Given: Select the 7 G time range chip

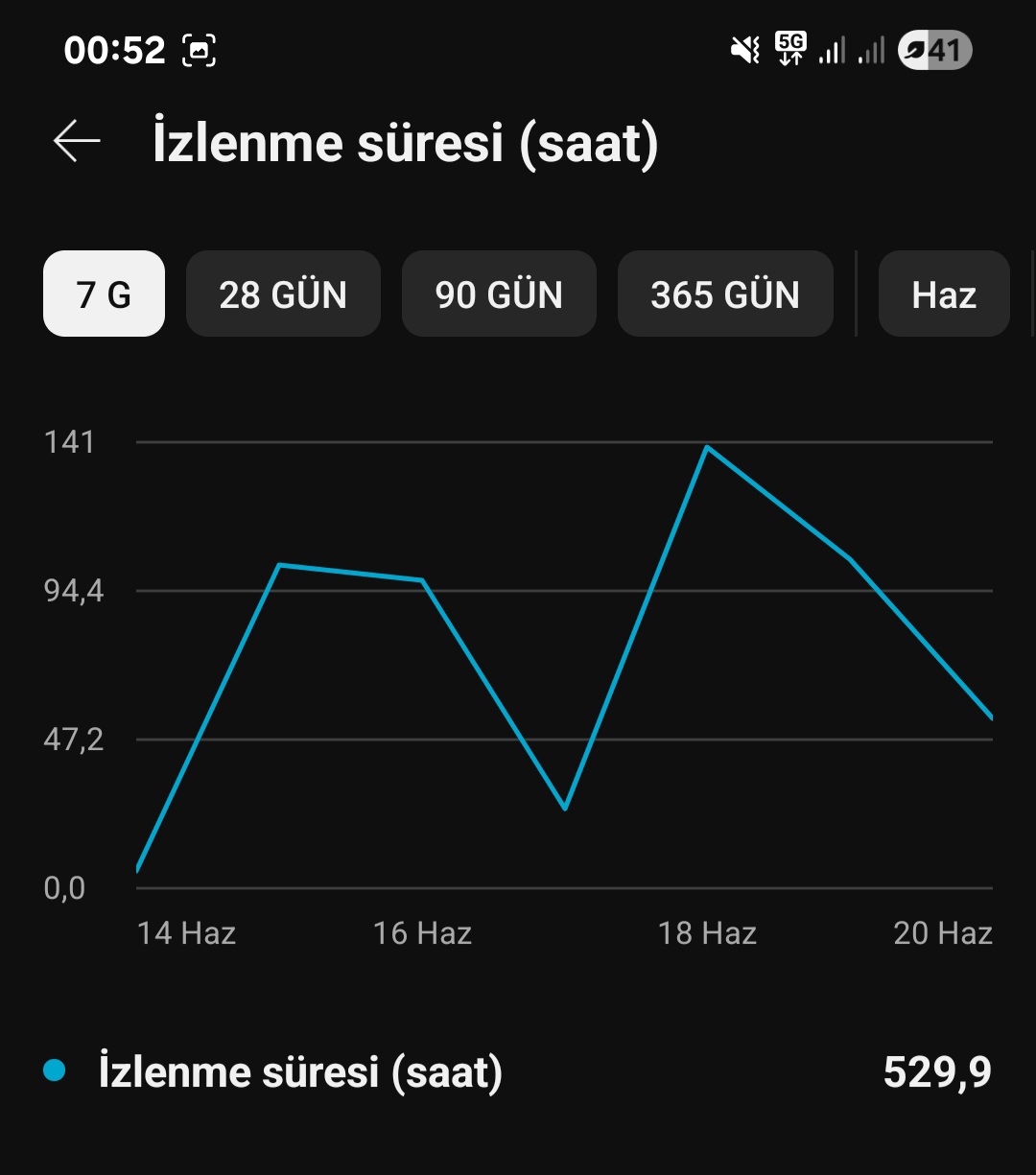Looking at the screenshot, I should pyautogui.click(x=104, y=294).
